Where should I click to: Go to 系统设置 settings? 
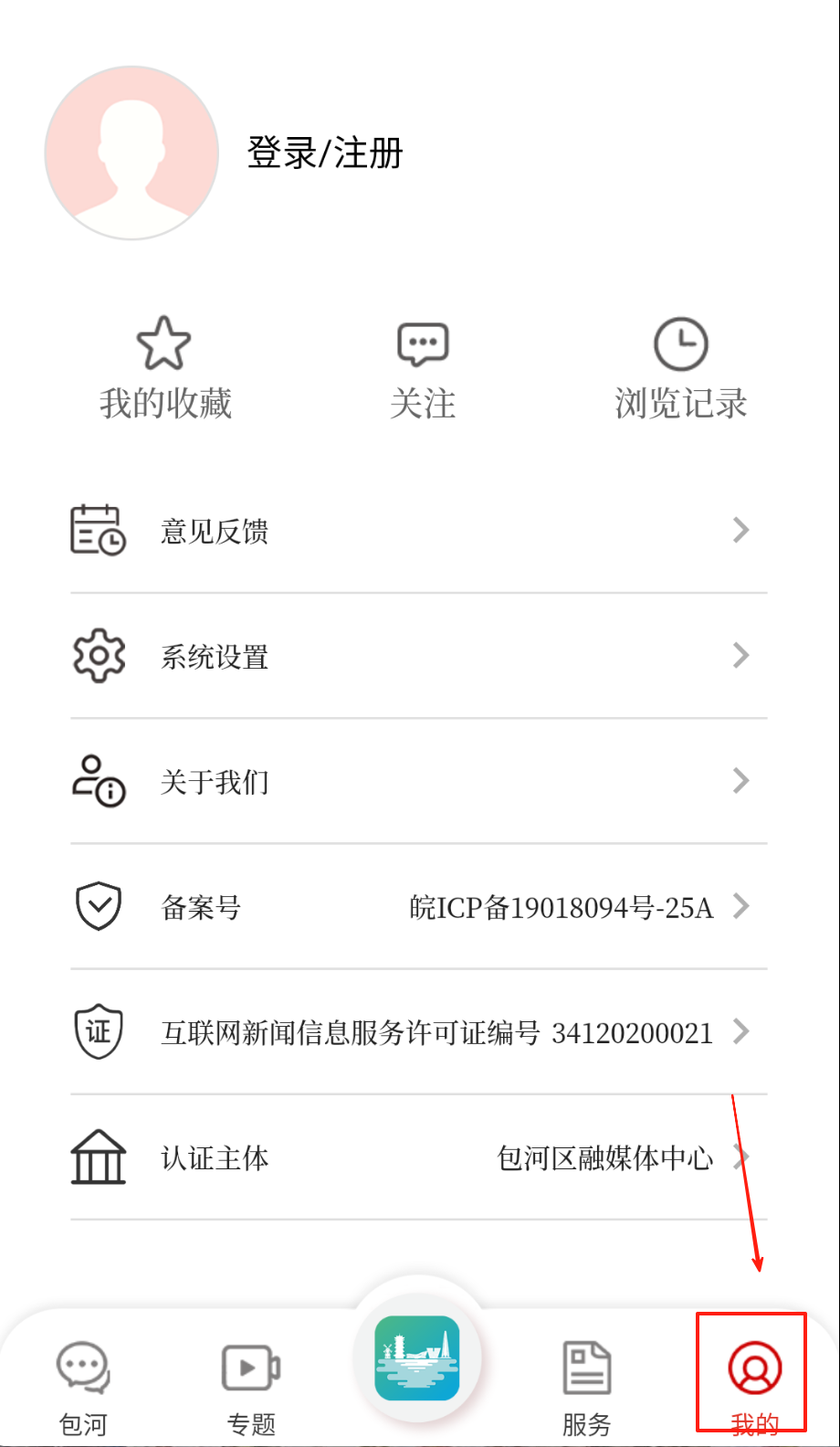click(x=418, y=656)
